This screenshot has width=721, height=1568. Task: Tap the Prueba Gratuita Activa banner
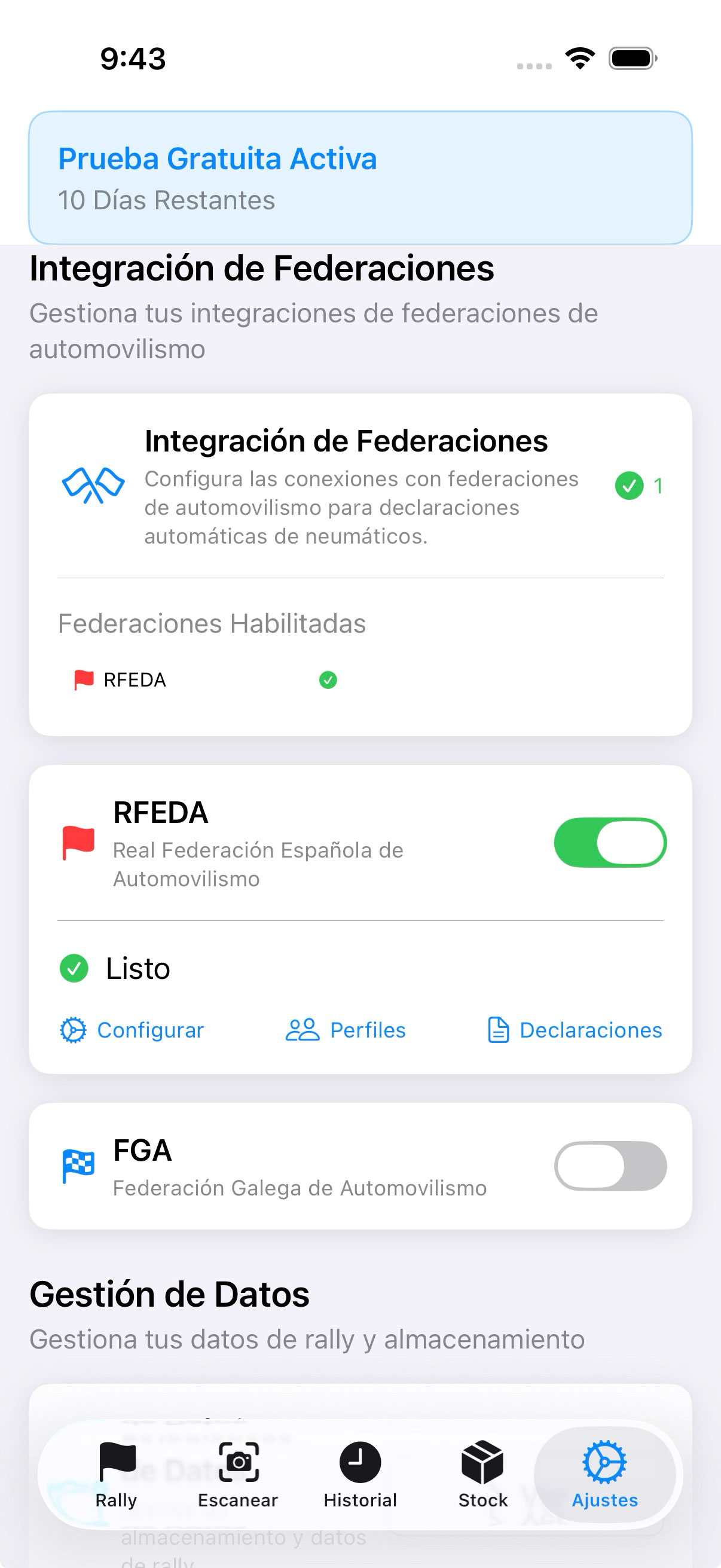click(x=360, y=176)
